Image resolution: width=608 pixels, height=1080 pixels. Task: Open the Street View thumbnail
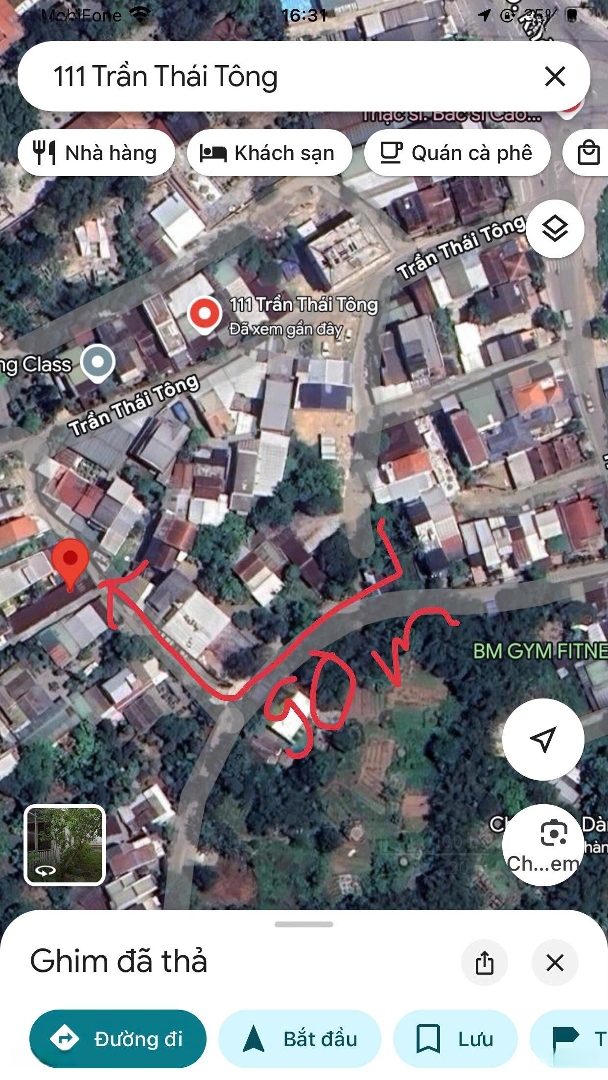coord(64,845)
